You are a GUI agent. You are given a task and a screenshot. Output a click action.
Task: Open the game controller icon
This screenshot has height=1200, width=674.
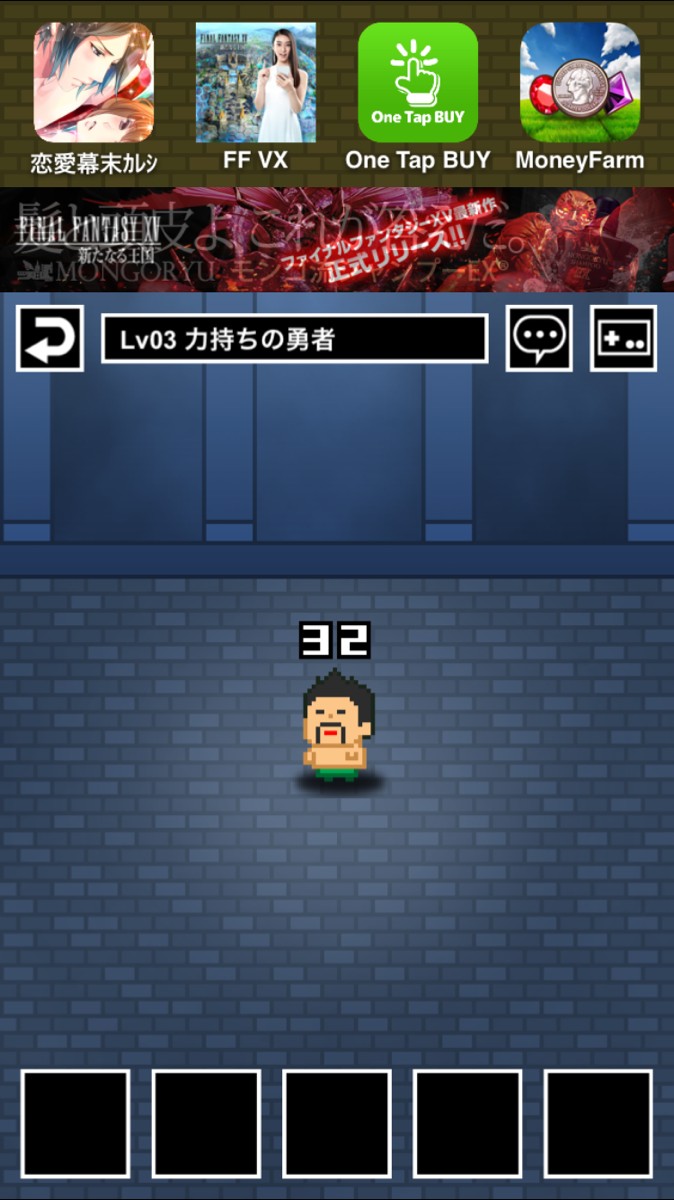(x=623, y=339)
